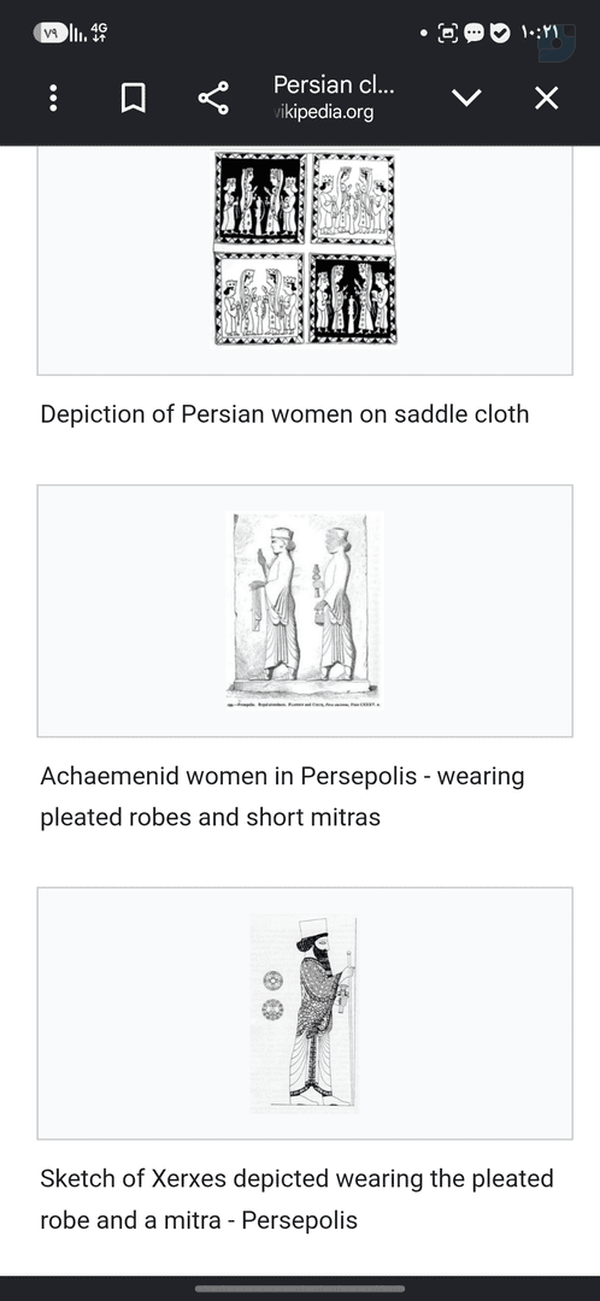Screen dimensions: 600x1301
Task: Open the sketch of Xerxes image
Action: coord(304,1012)
